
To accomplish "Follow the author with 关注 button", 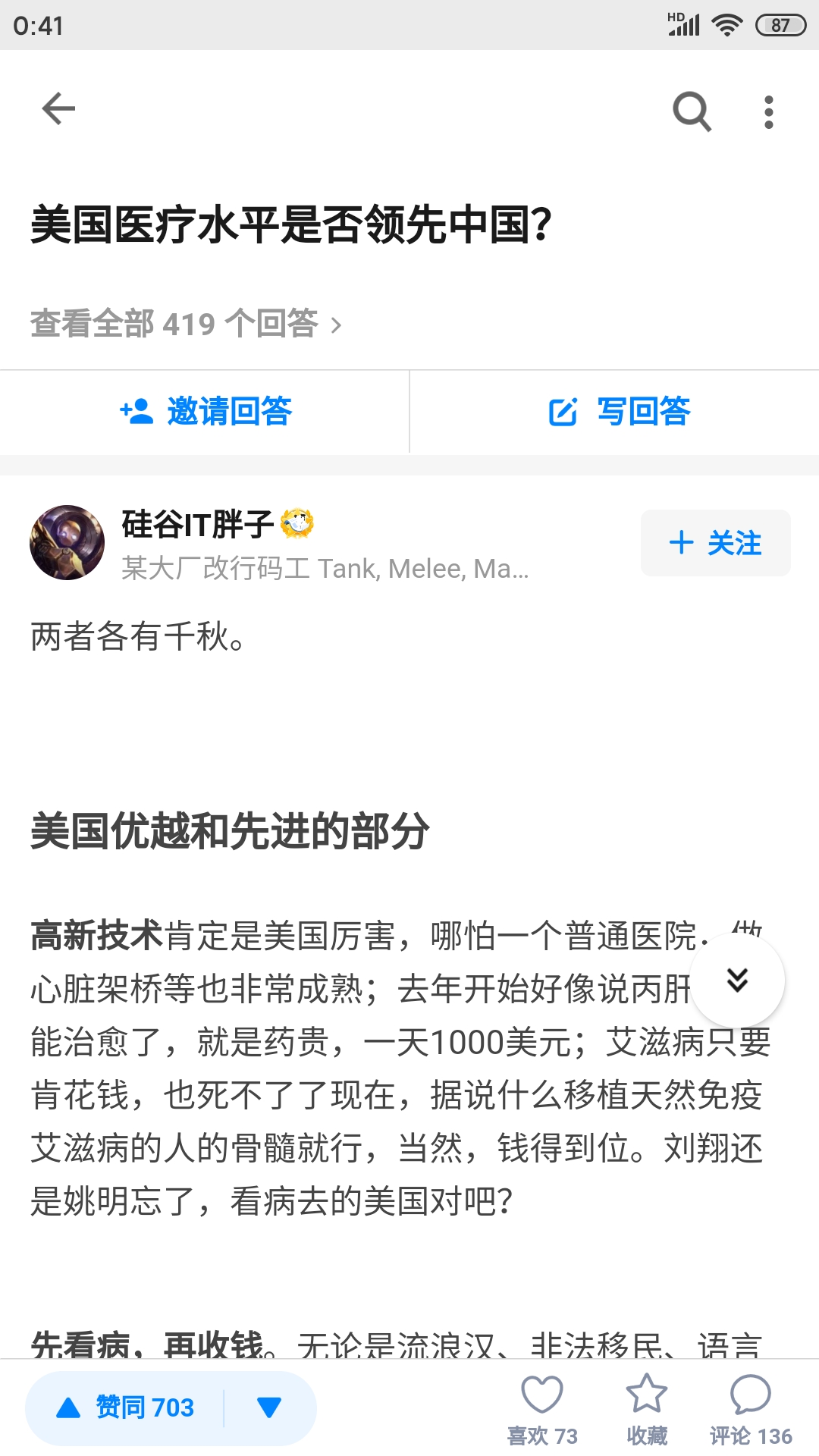I will coord(716,543).
